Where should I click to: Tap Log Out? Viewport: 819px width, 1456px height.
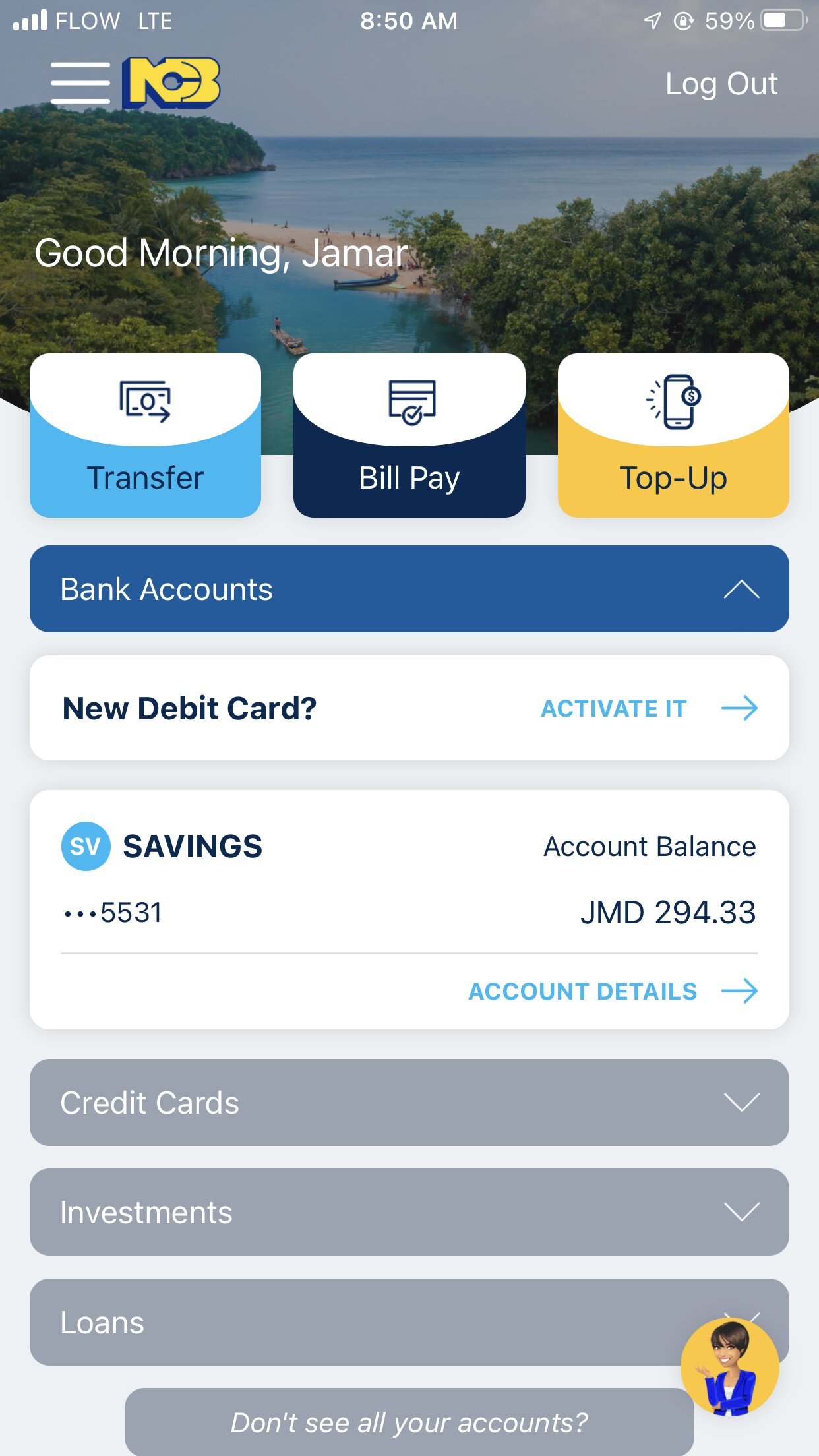coord(721,84)
